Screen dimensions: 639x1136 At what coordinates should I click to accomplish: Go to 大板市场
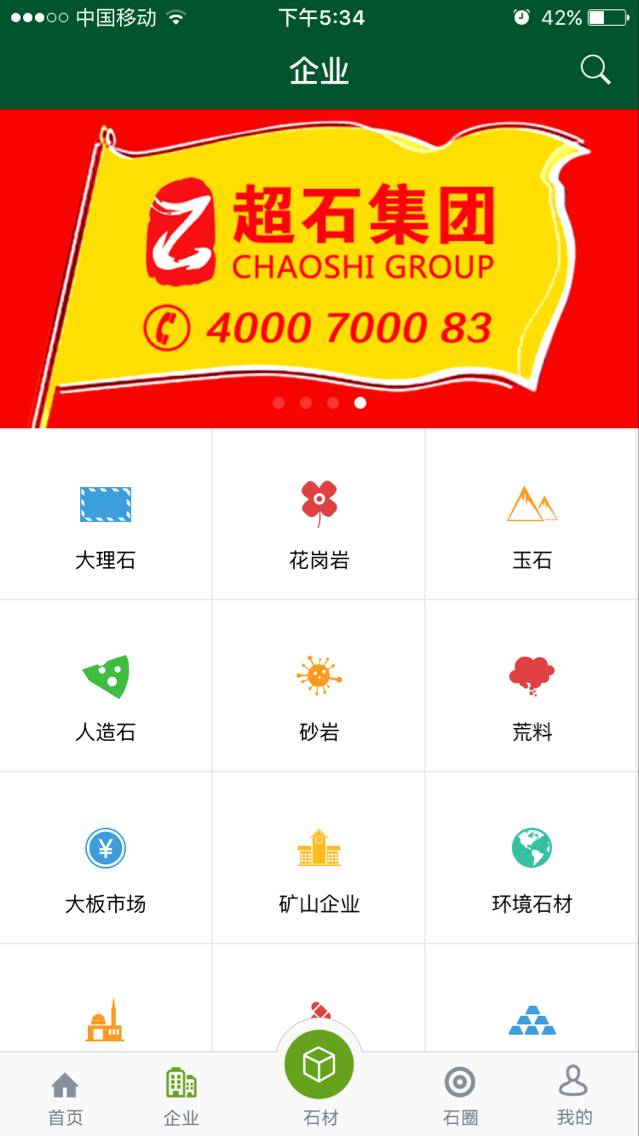tap(106, 860)
